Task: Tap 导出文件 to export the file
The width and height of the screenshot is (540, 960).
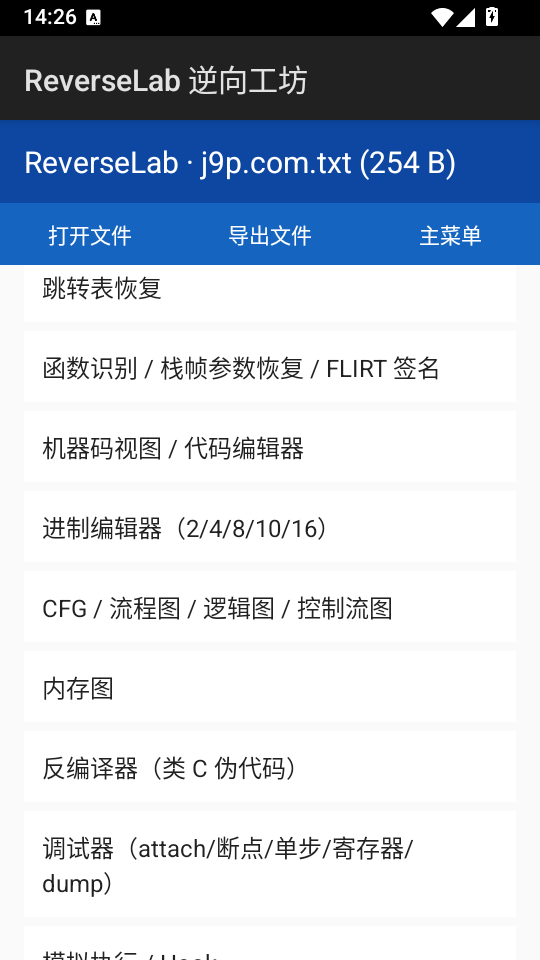Action: (x=270, y=235)
